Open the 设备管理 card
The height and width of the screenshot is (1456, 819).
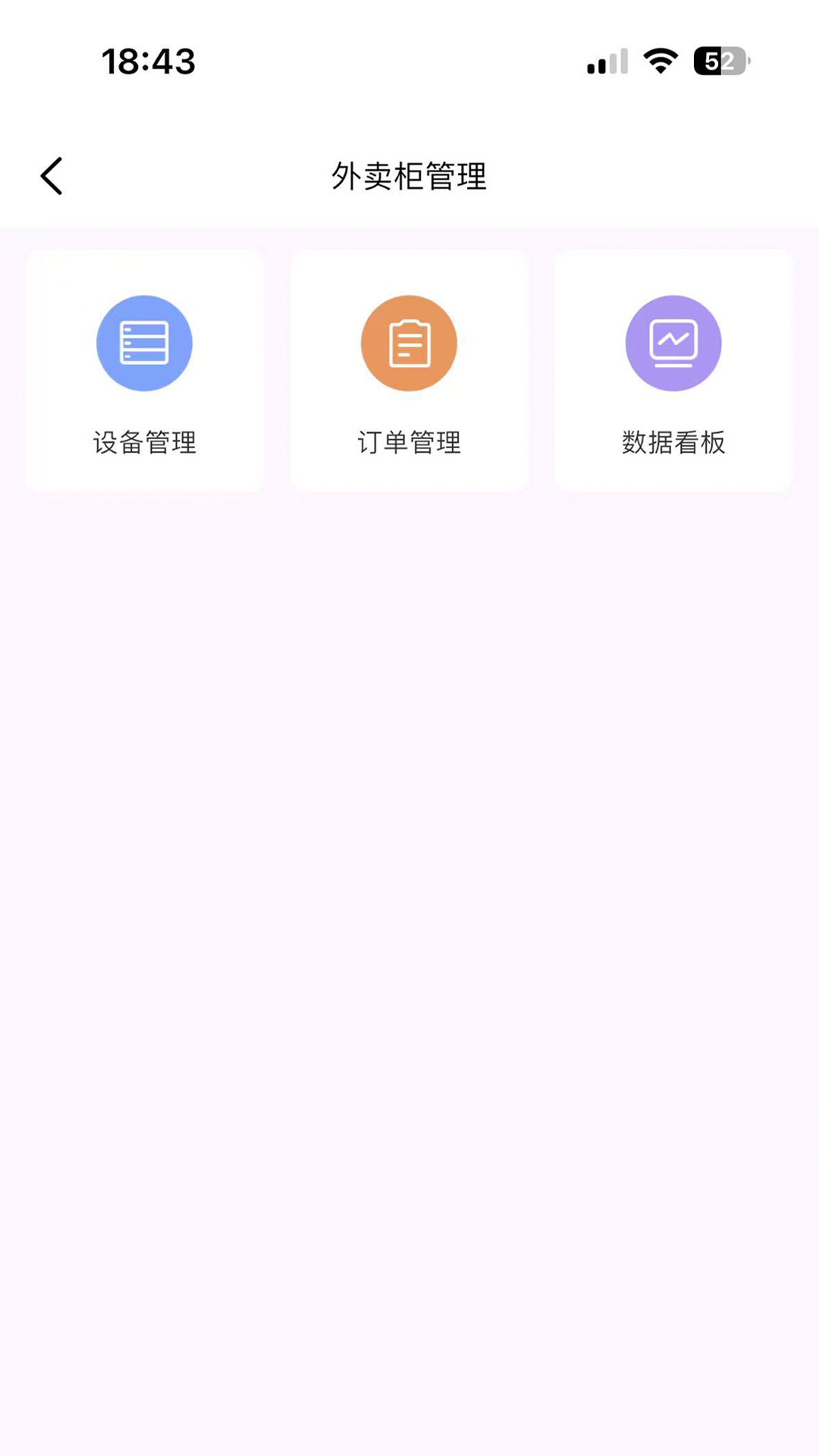coord(144,372)
